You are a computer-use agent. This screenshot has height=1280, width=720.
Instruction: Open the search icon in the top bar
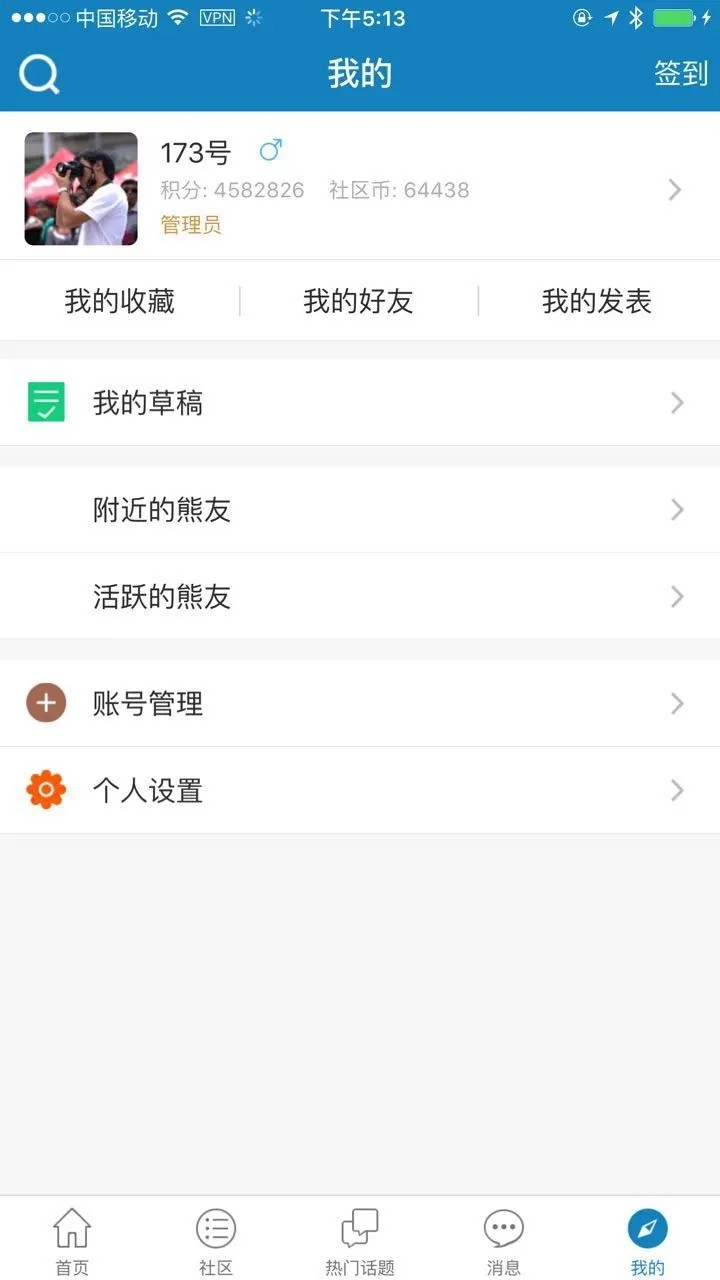(38, 73)
